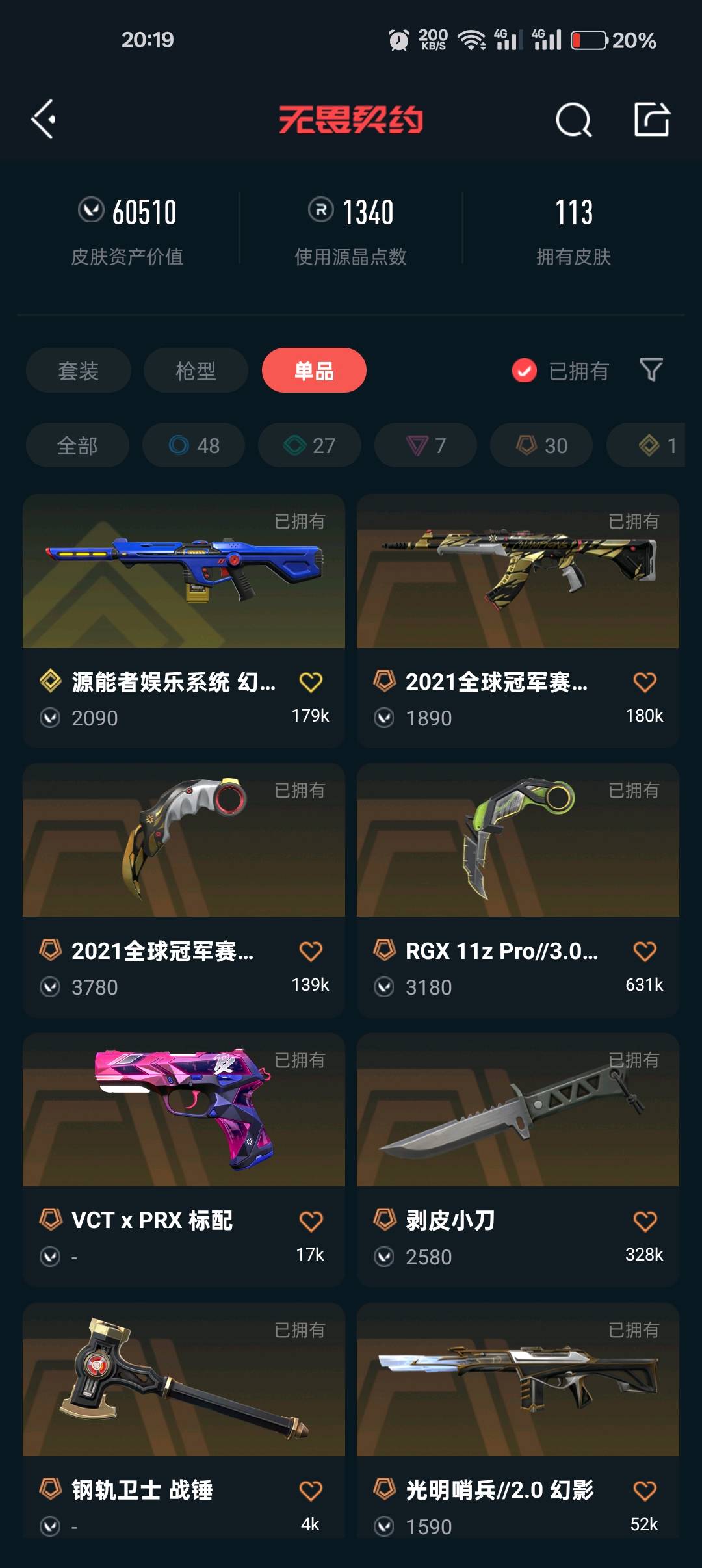The height and width of the screenshot is (1568, 702).
Task: Select the 单品 tab
Action: click(314, 371)
